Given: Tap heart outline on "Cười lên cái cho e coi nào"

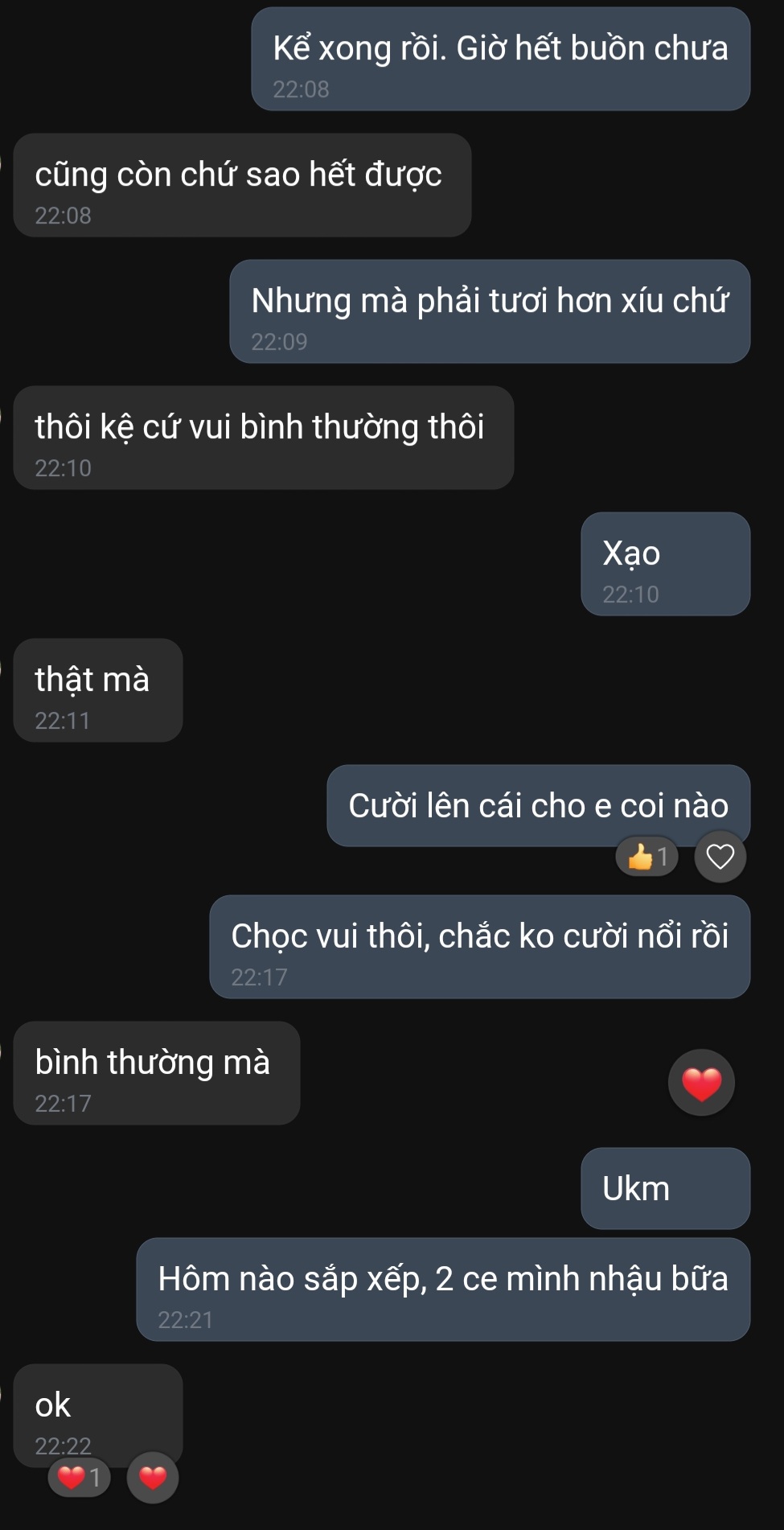Looking at the screenshot, I should 720,857.
